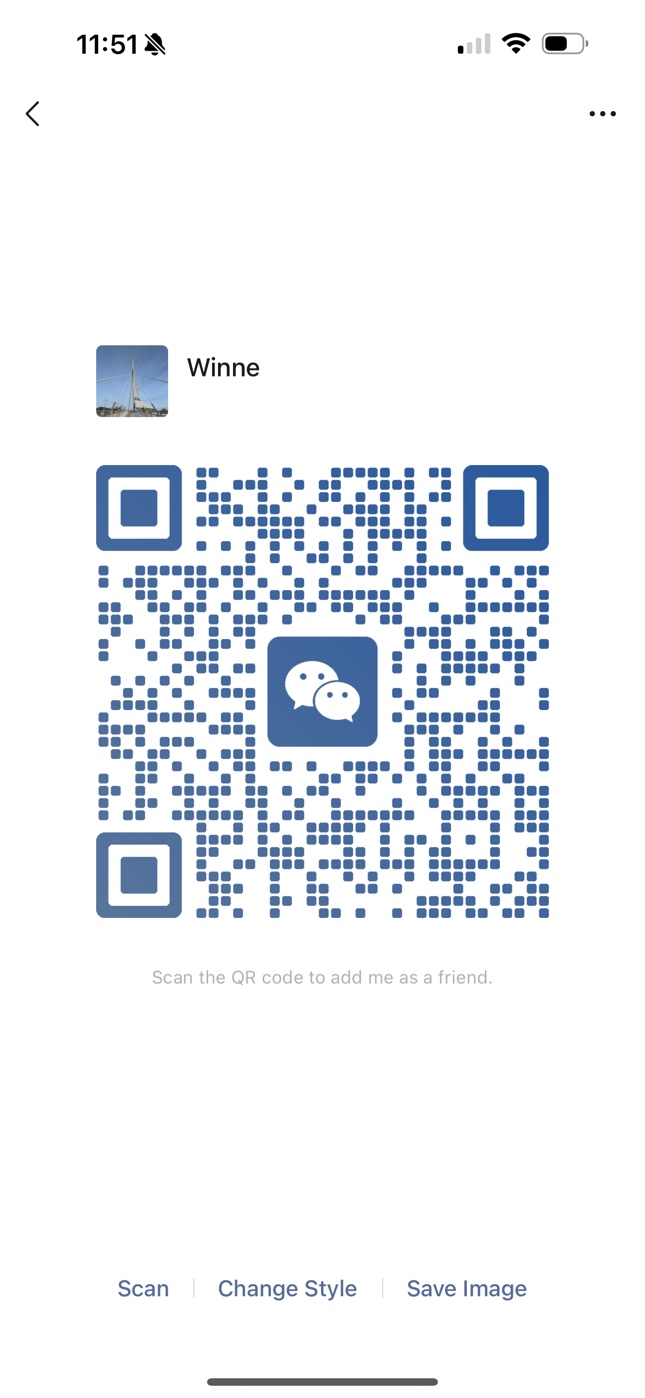645x1398 pixels.
Task: Go back using the back arrow
Action: 33,114
